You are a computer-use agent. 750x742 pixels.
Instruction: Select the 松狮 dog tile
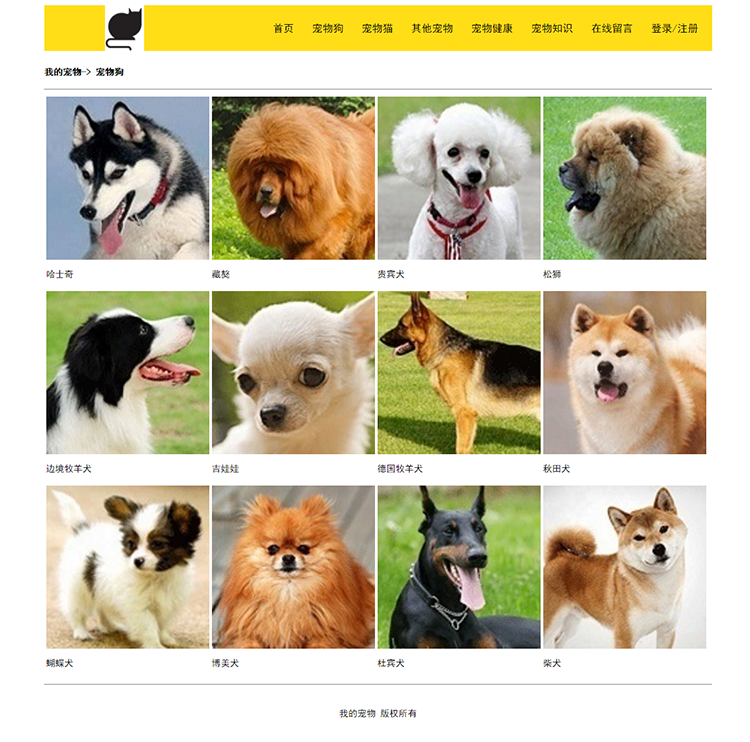point(625,178)
